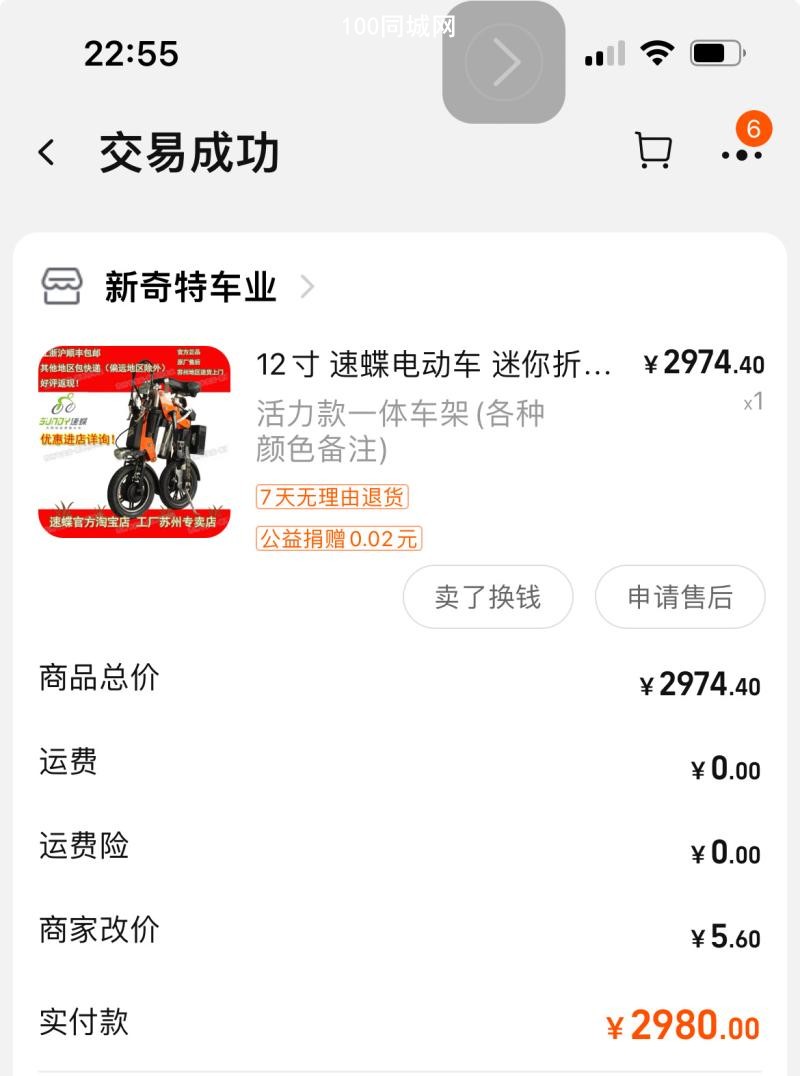Tap the 卖了换钱 button

(487, 597)
